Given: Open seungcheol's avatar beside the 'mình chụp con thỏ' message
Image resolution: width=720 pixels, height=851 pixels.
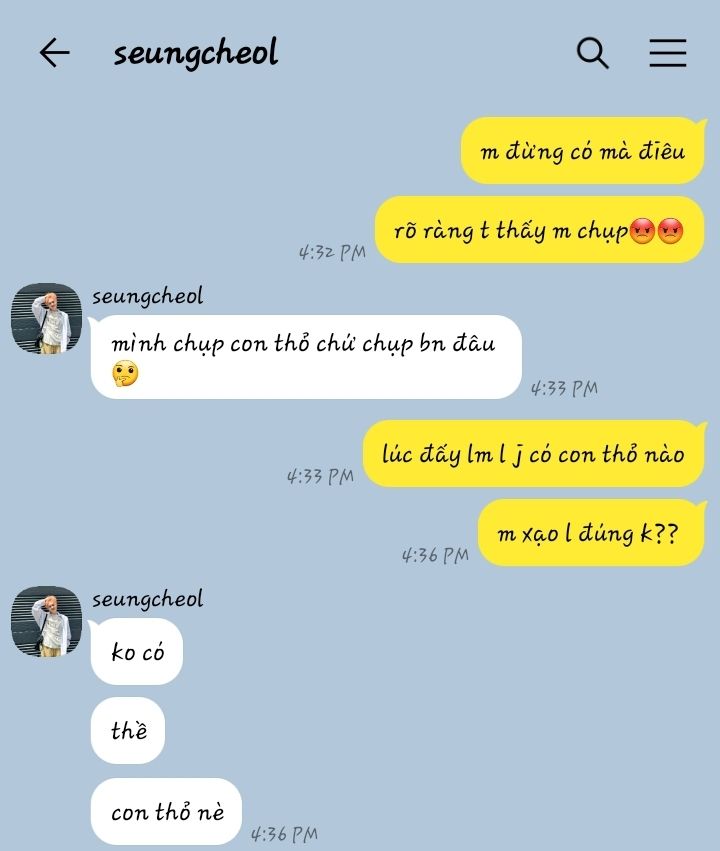Looking at the screenshot, I should pyautogui.click(x=46, y=318).
